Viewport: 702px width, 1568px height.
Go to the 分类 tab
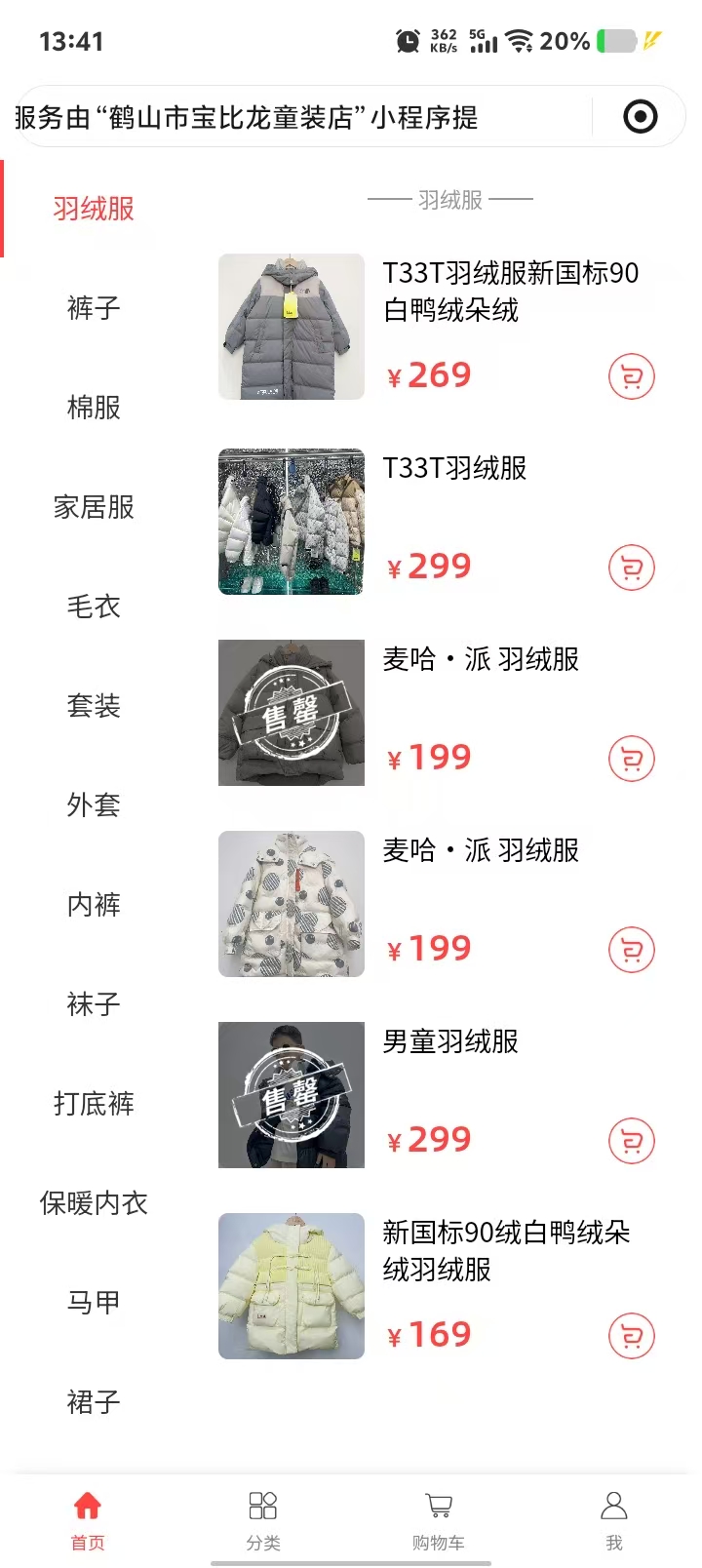[263, 1519]
